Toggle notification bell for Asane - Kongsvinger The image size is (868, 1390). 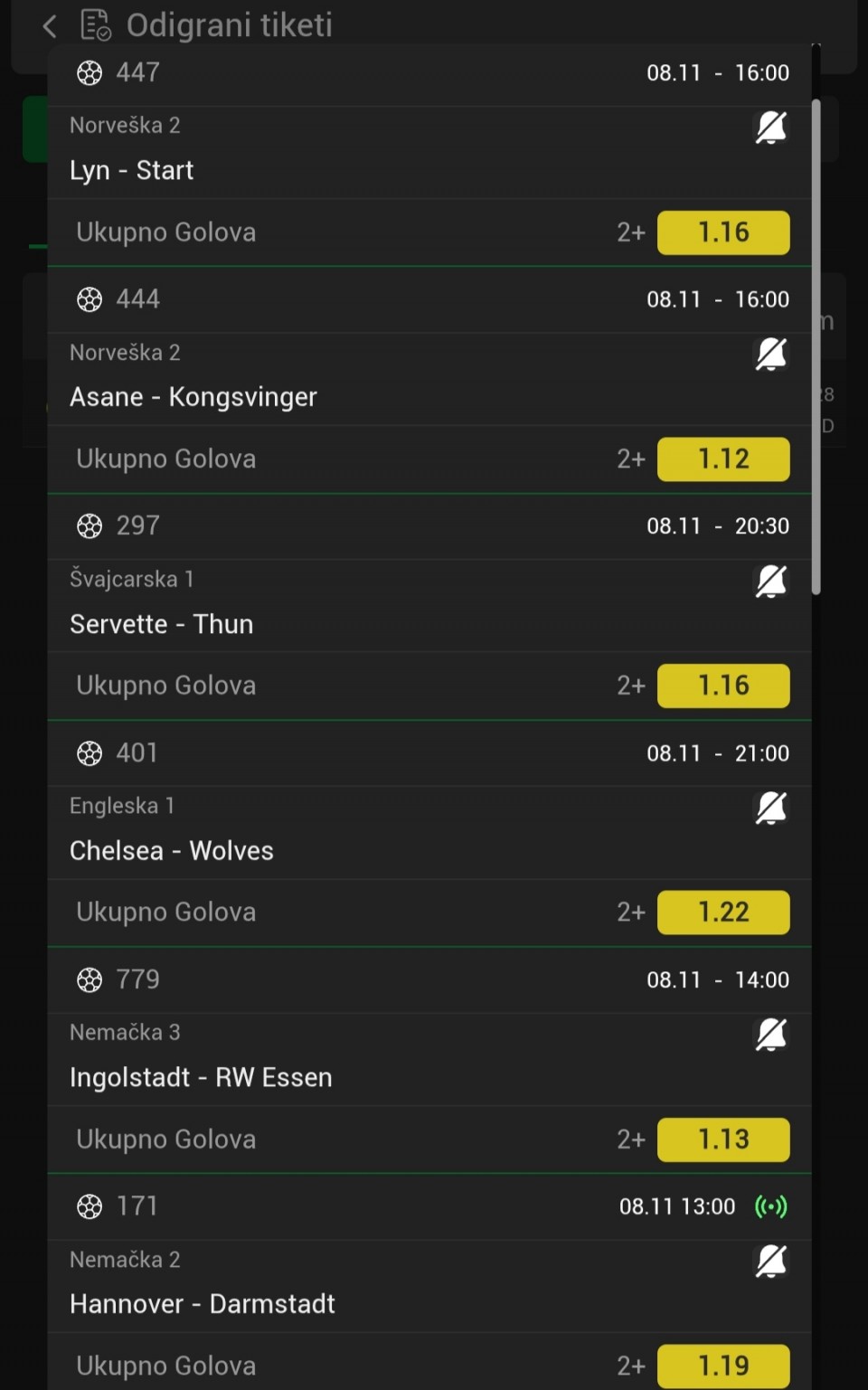coord(770,355)
